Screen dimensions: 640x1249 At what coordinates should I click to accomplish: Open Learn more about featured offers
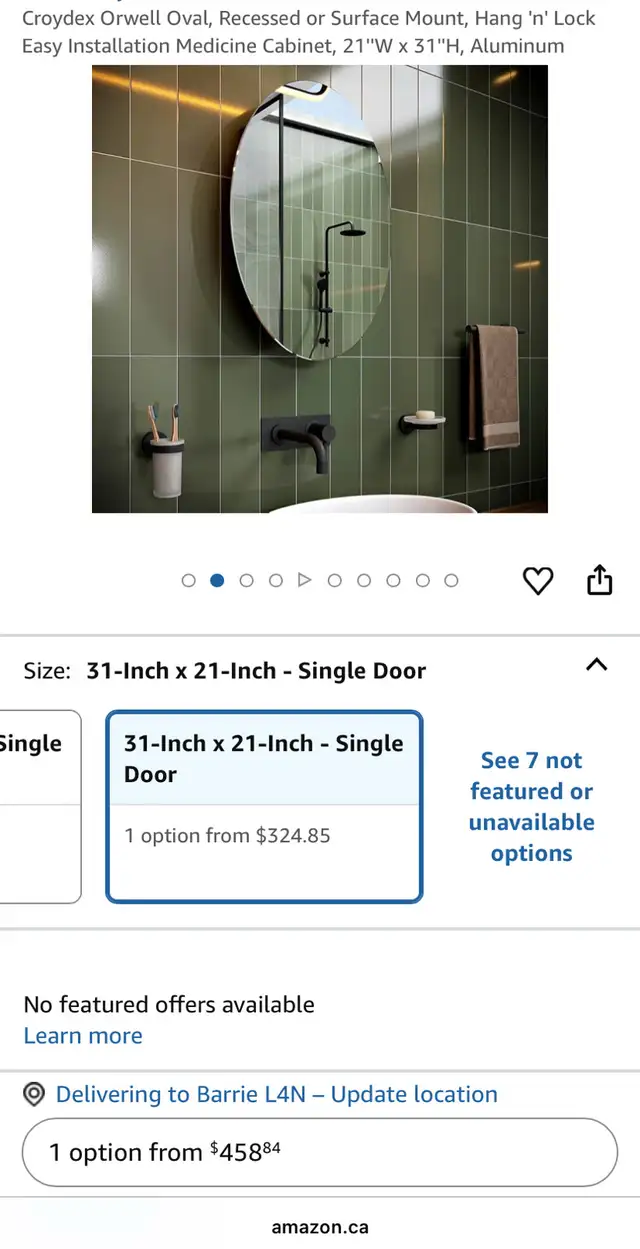(x=83, y=1036)
